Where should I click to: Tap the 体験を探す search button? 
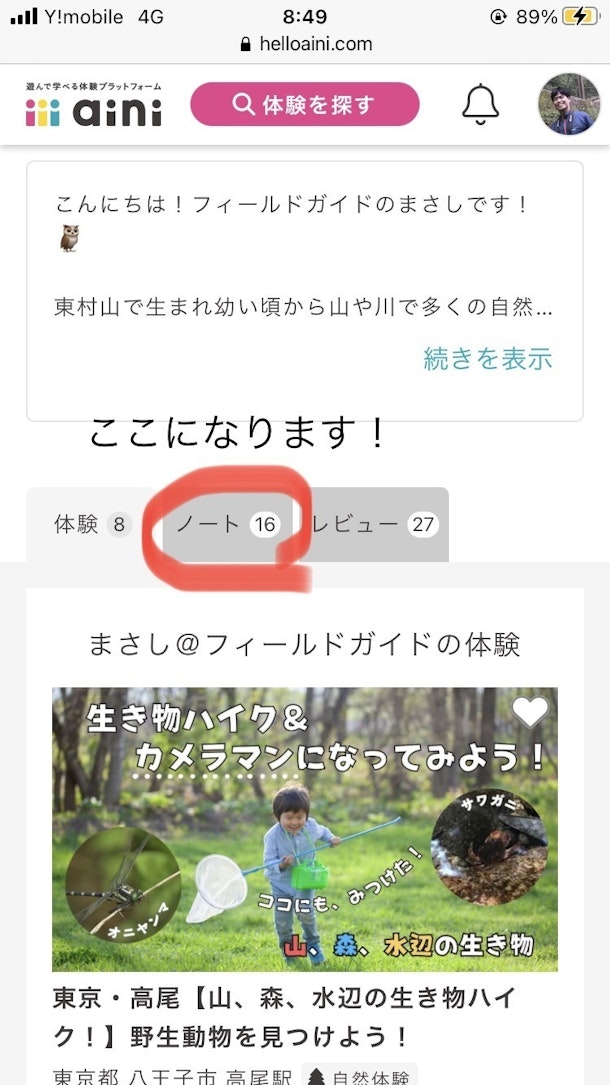click(304, 104)
